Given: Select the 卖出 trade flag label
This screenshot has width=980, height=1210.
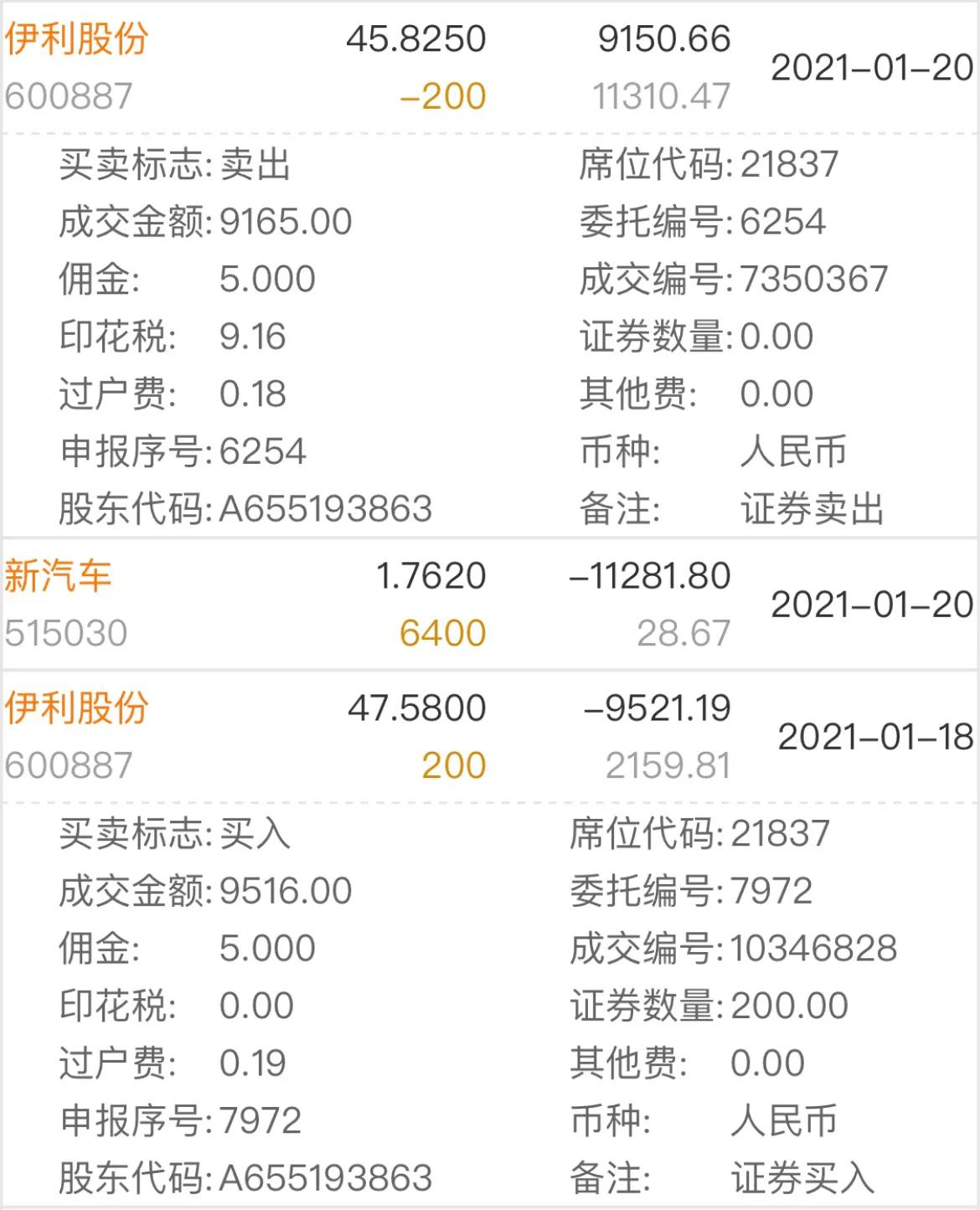Looking at the screenshot, I should click(x=252, y=164).
